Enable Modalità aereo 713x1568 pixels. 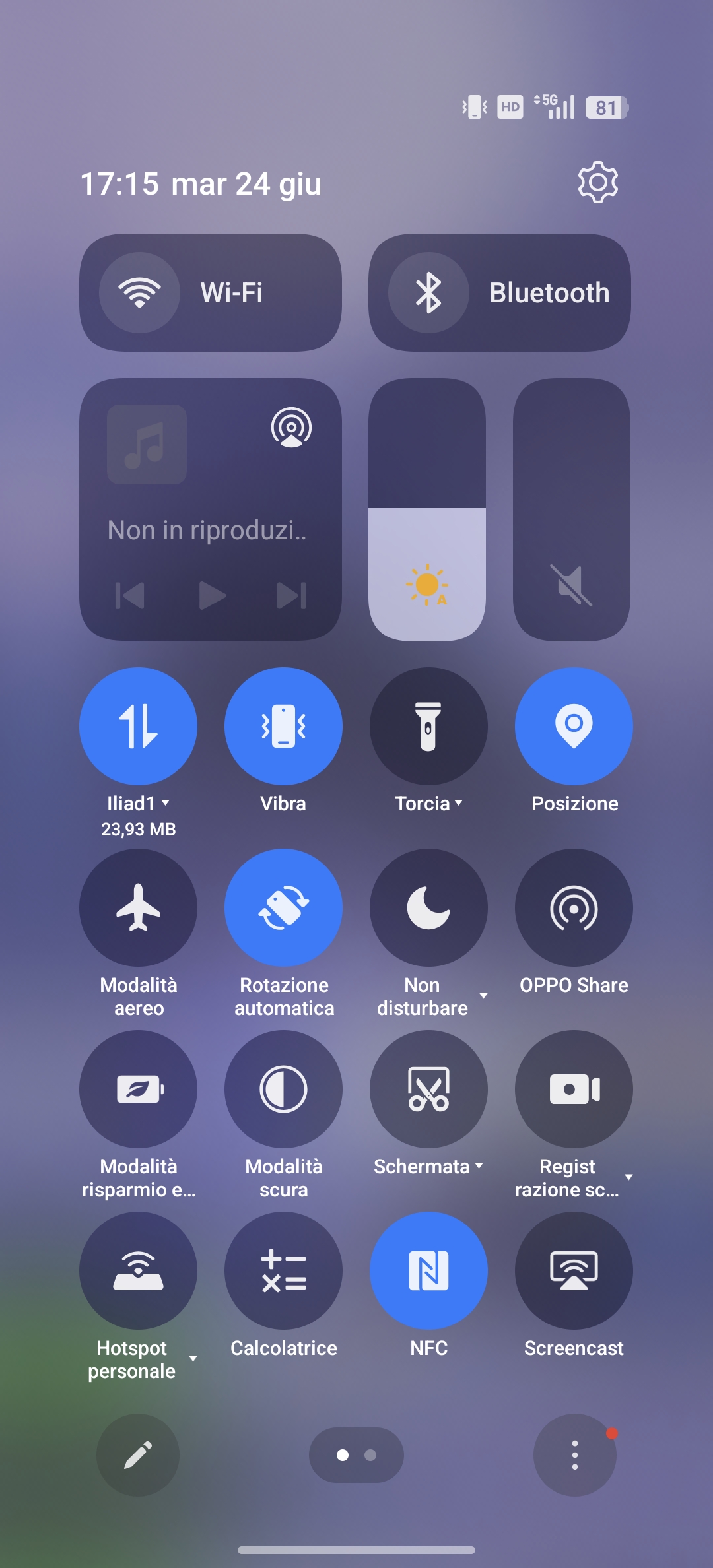[138, 907]
